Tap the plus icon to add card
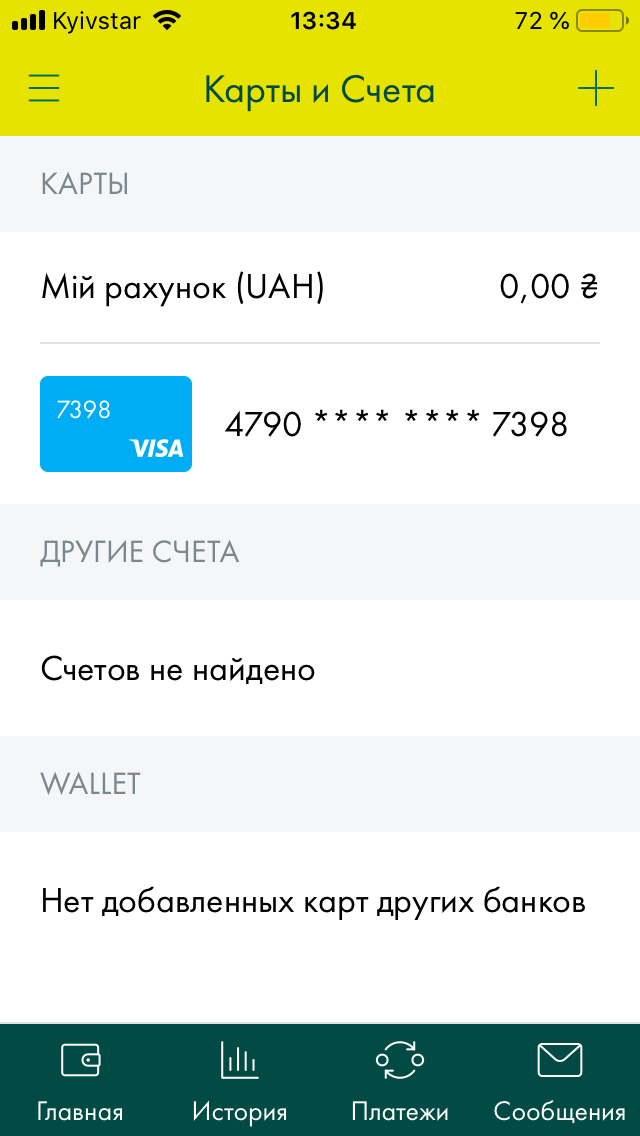640x1136 pixels. pyautogui.click(x=595, y=90)
